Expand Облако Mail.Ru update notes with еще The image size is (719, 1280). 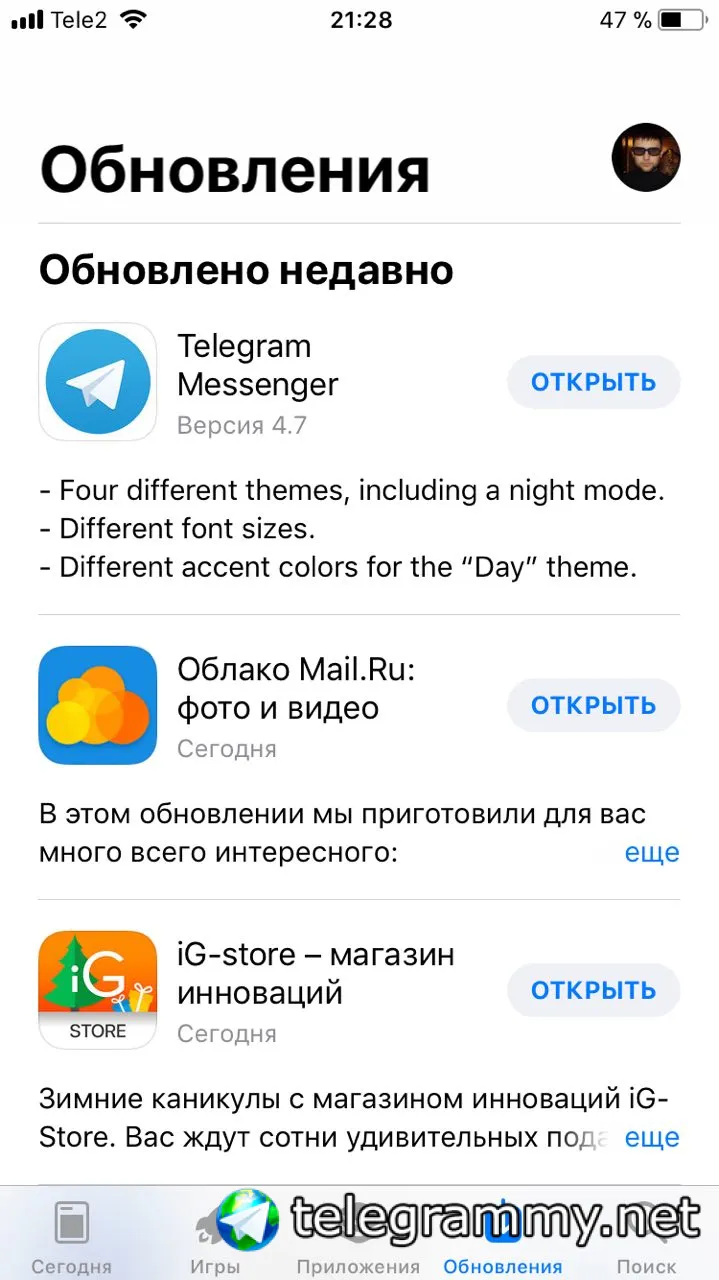[x=652, y=853]
